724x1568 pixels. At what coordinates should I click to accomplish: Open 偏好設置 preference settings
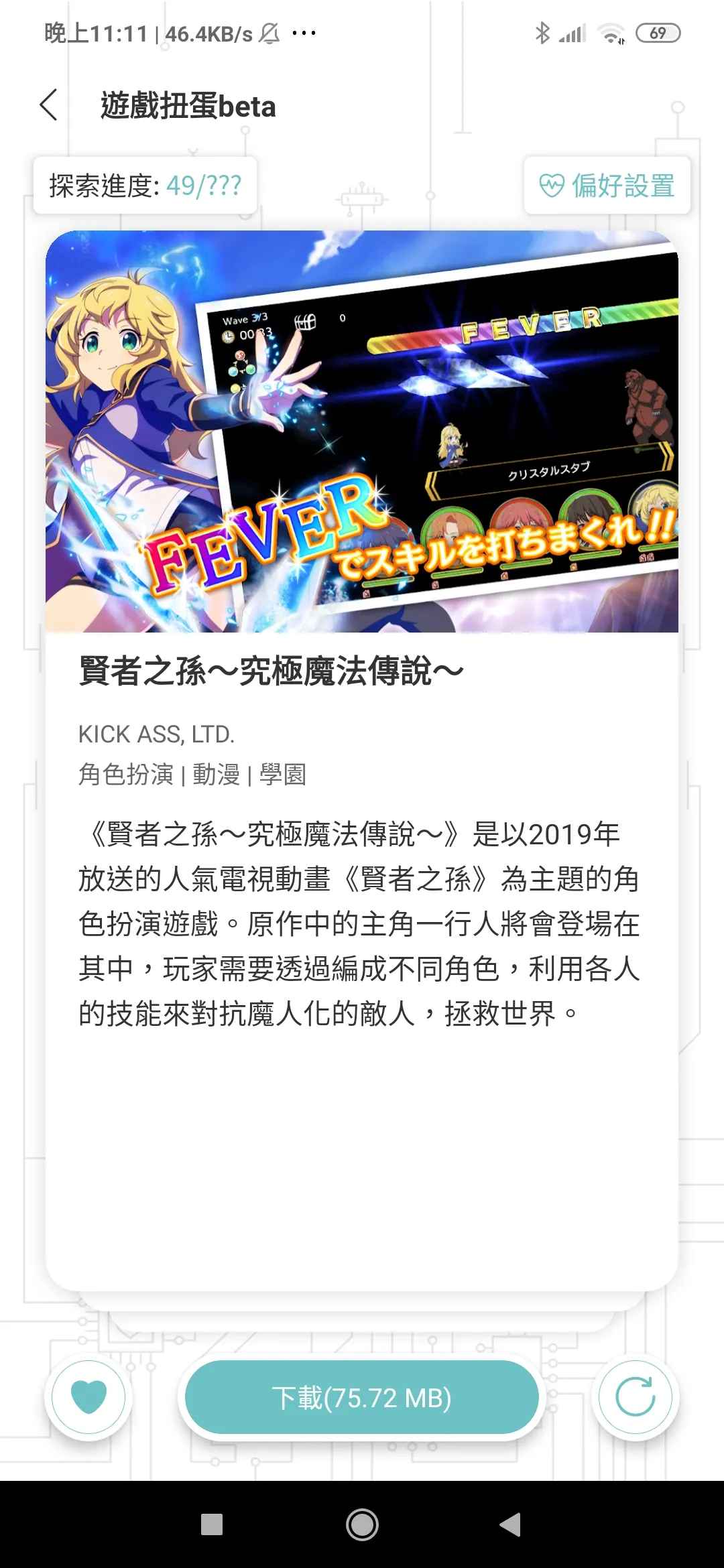[x=607, y=186]
